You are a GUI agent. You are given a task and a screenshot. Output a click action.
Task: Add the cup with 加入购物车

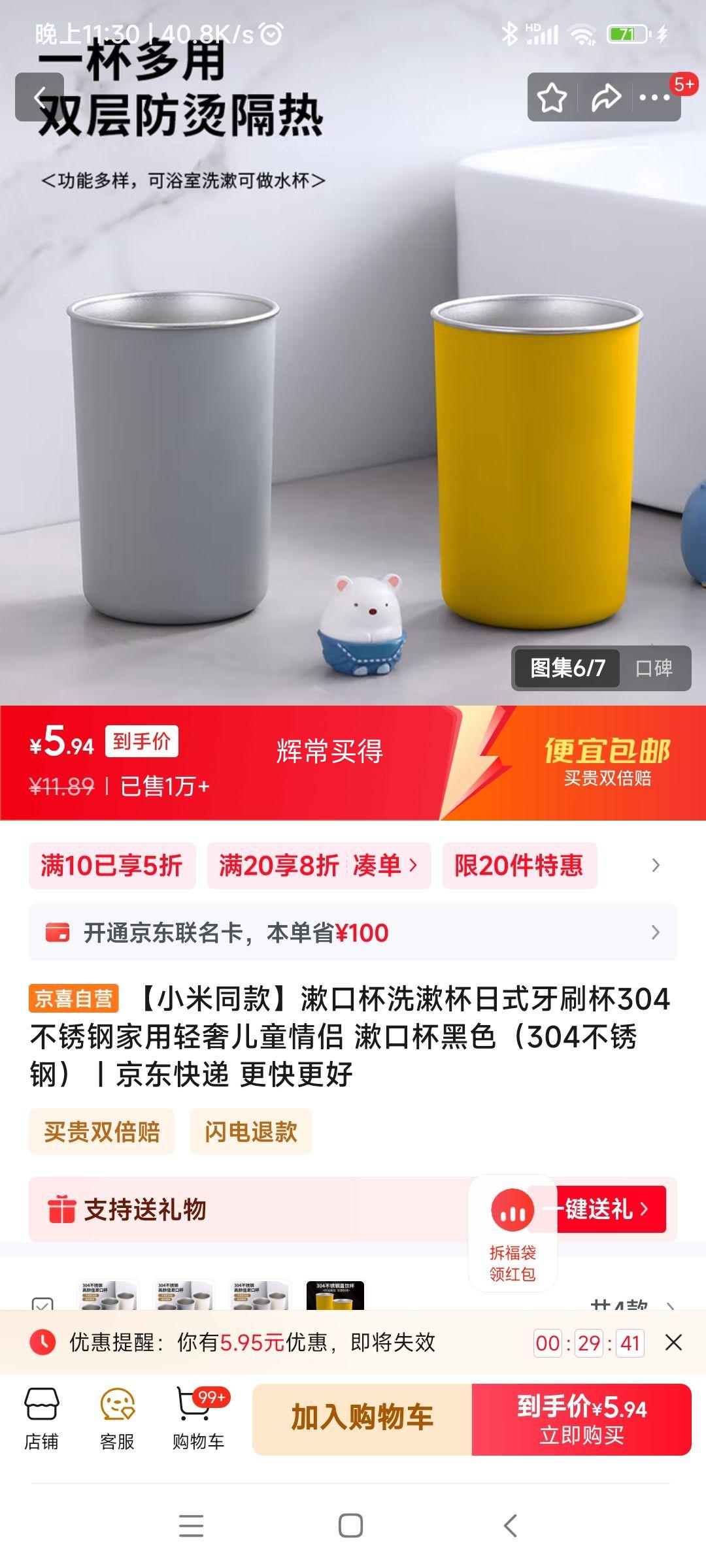362,1419
